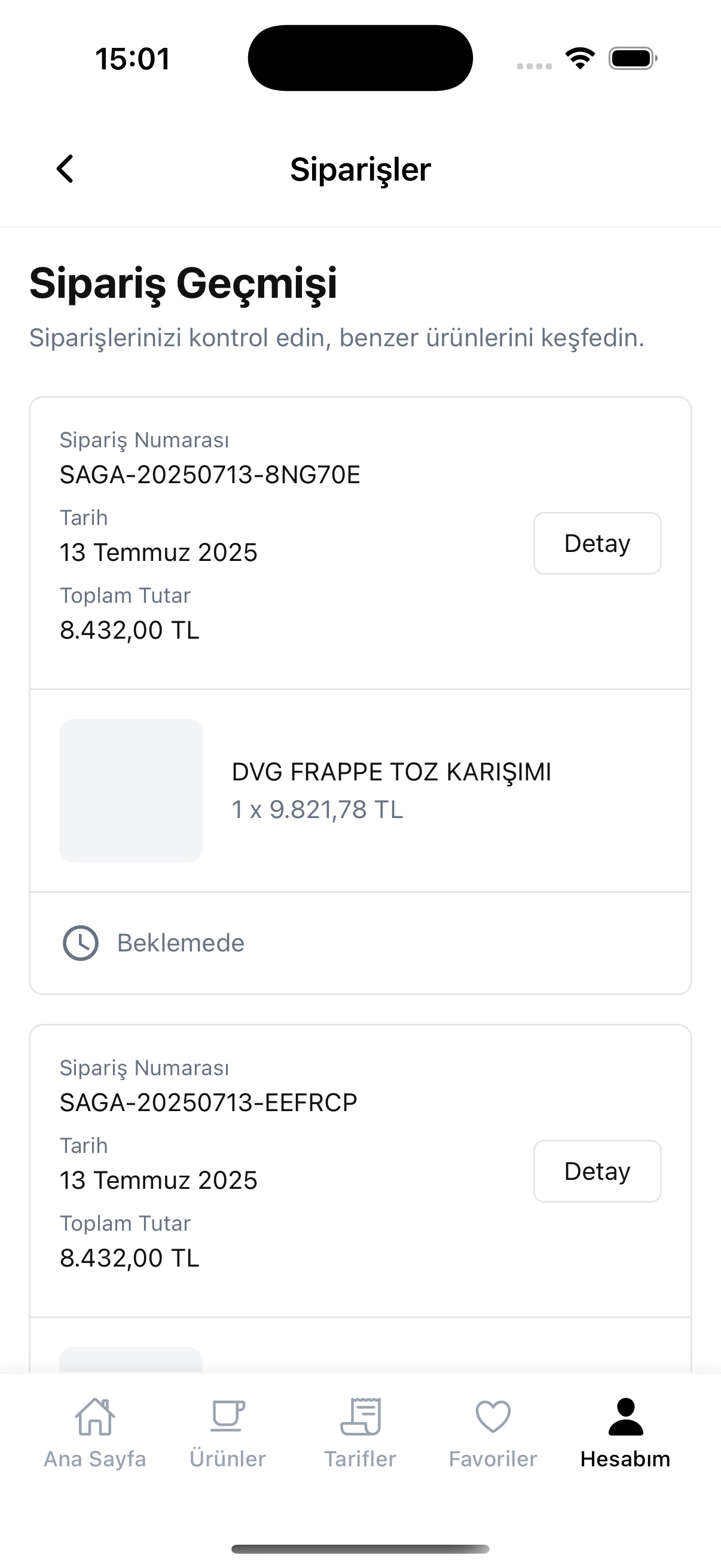Viewport: 721px width, 1568px height.
Task: Tap the battery indicator in status bar
Action: click(x=630, y=57)
